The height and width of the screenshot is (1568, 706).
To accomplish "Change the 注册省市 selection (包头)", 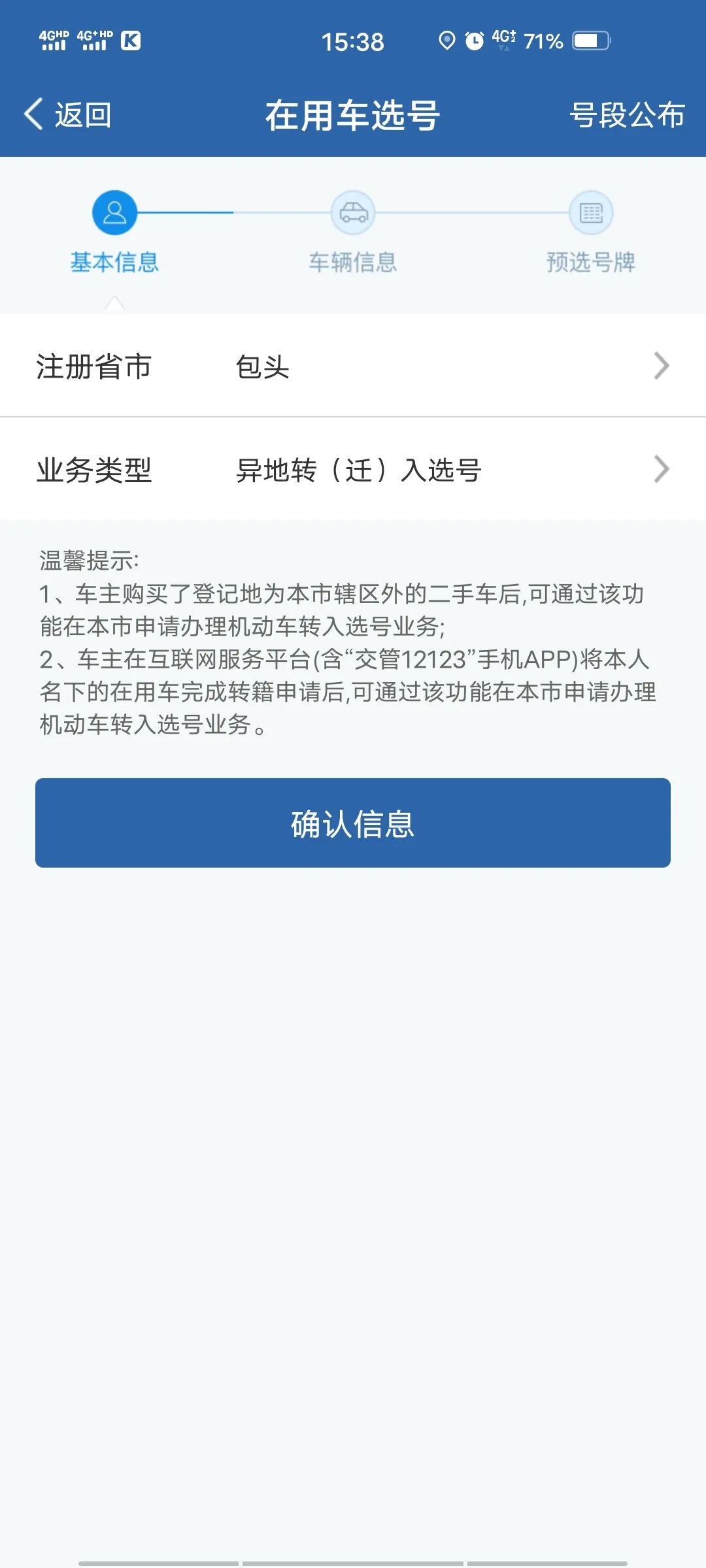I will 353,366.
